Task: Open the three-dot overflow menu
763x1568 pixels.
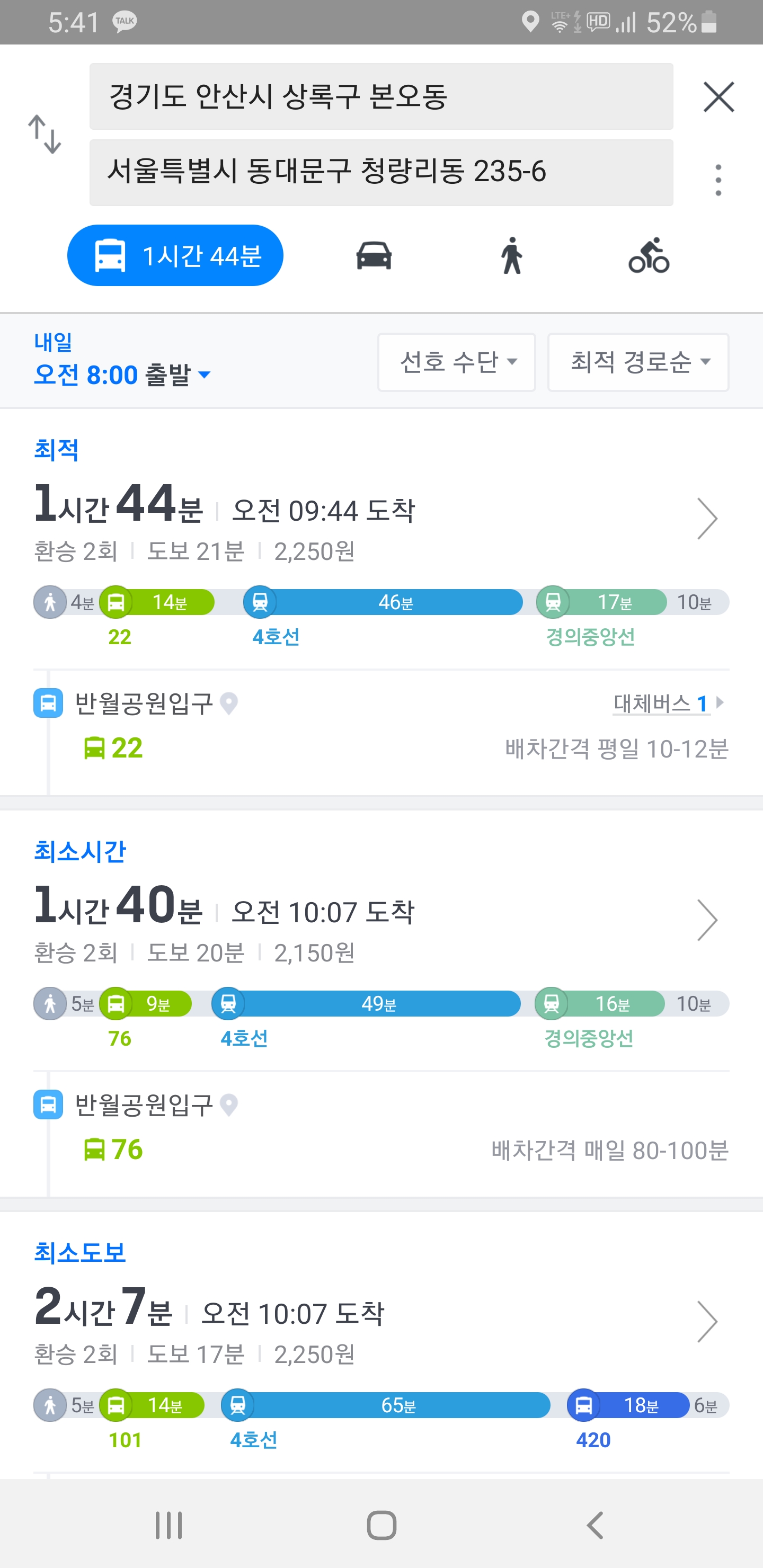Action: pyautogui.click(x=718, y=180)
